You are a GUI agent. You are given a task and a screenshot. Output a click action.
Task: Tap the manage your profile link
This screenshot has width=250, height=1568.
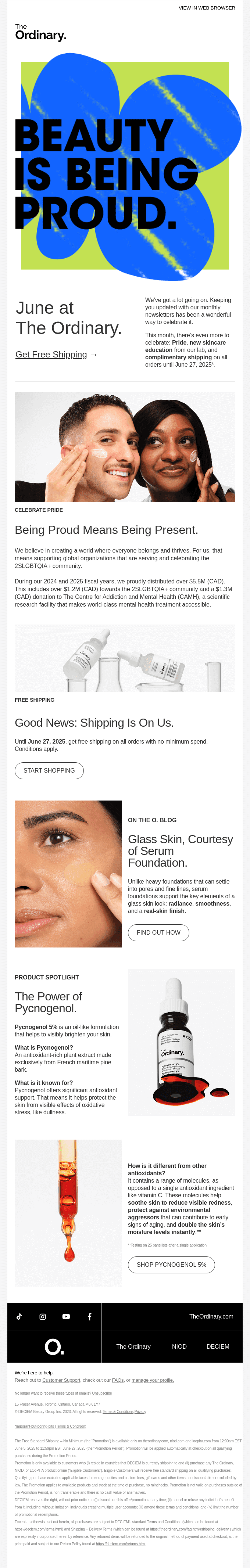pos(153,1380)
